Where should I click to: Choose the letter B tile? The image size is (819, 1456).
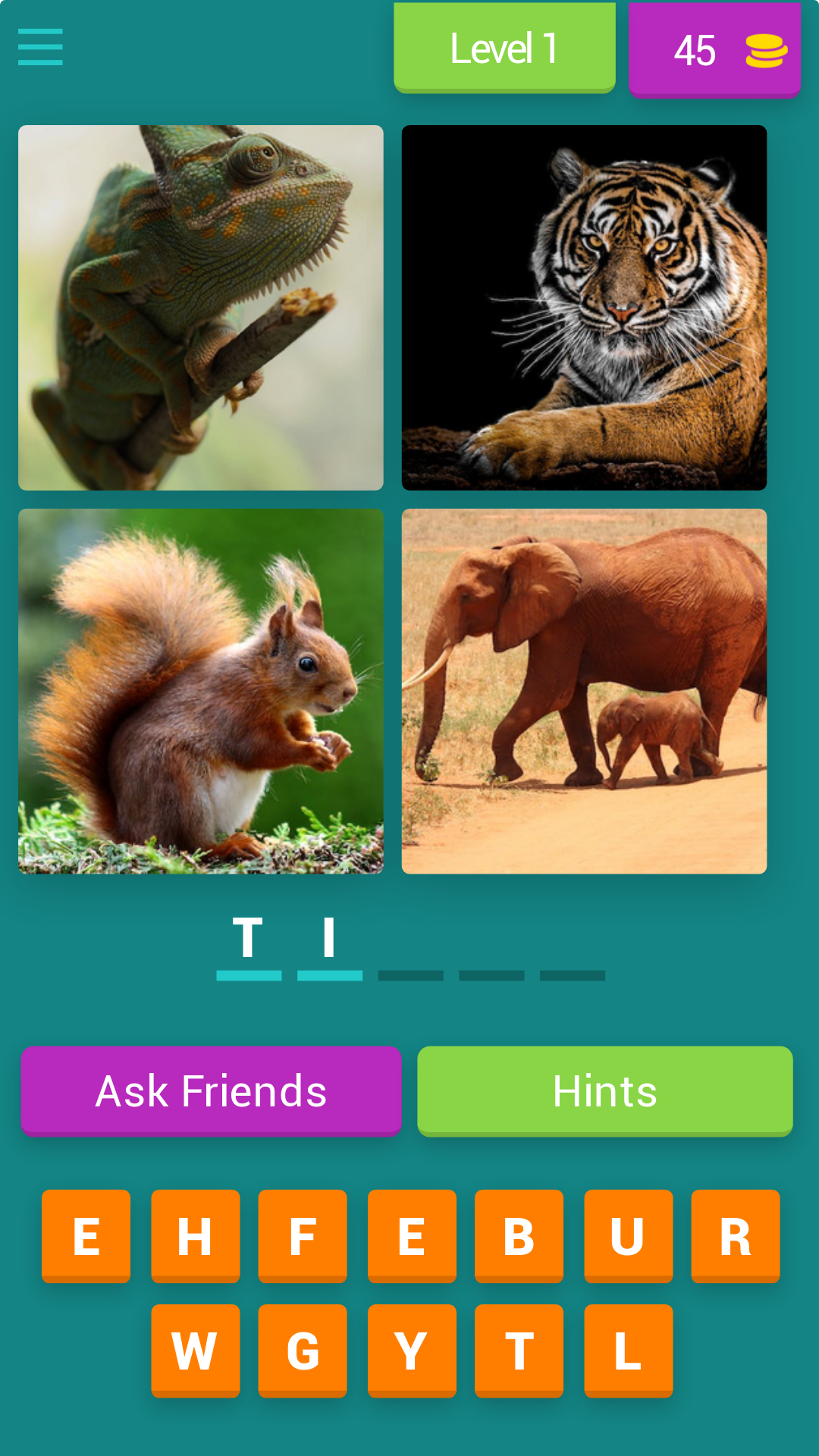519,1235
